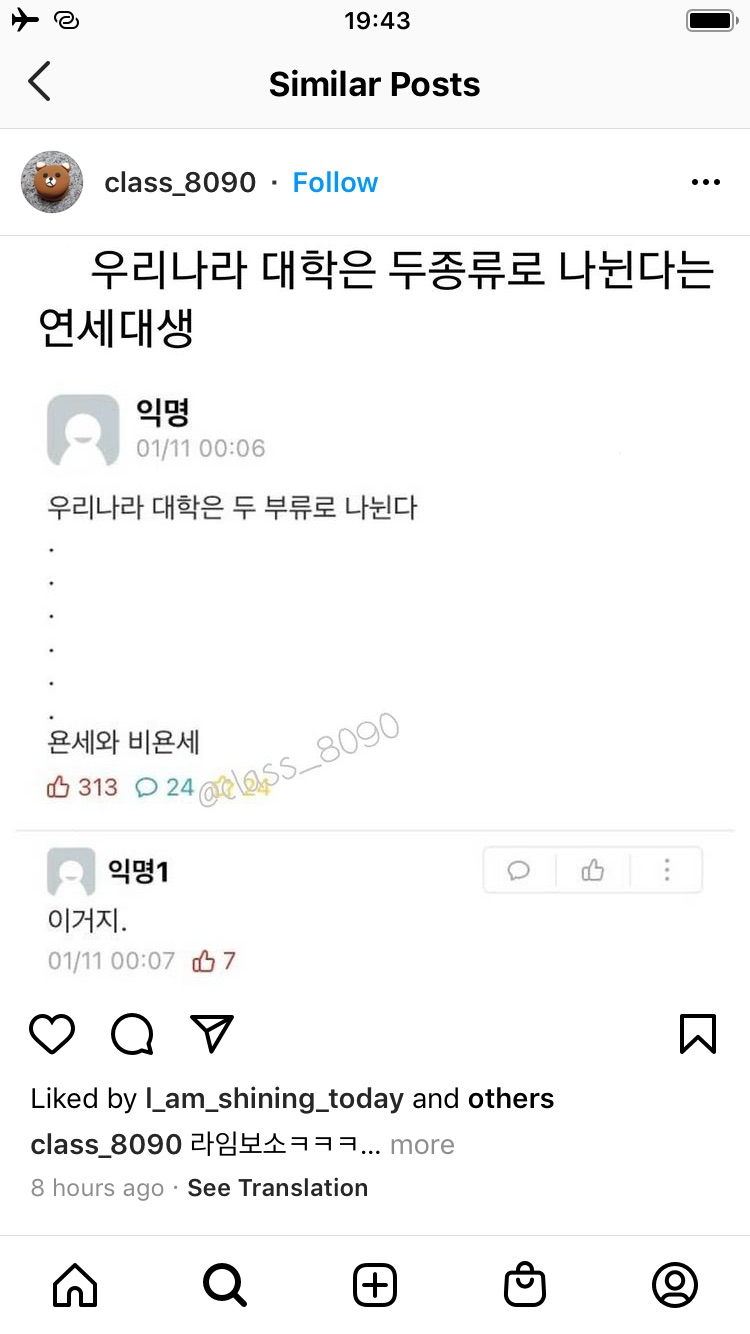
Task: Expand the caption with more
Action: point(422,1145)
